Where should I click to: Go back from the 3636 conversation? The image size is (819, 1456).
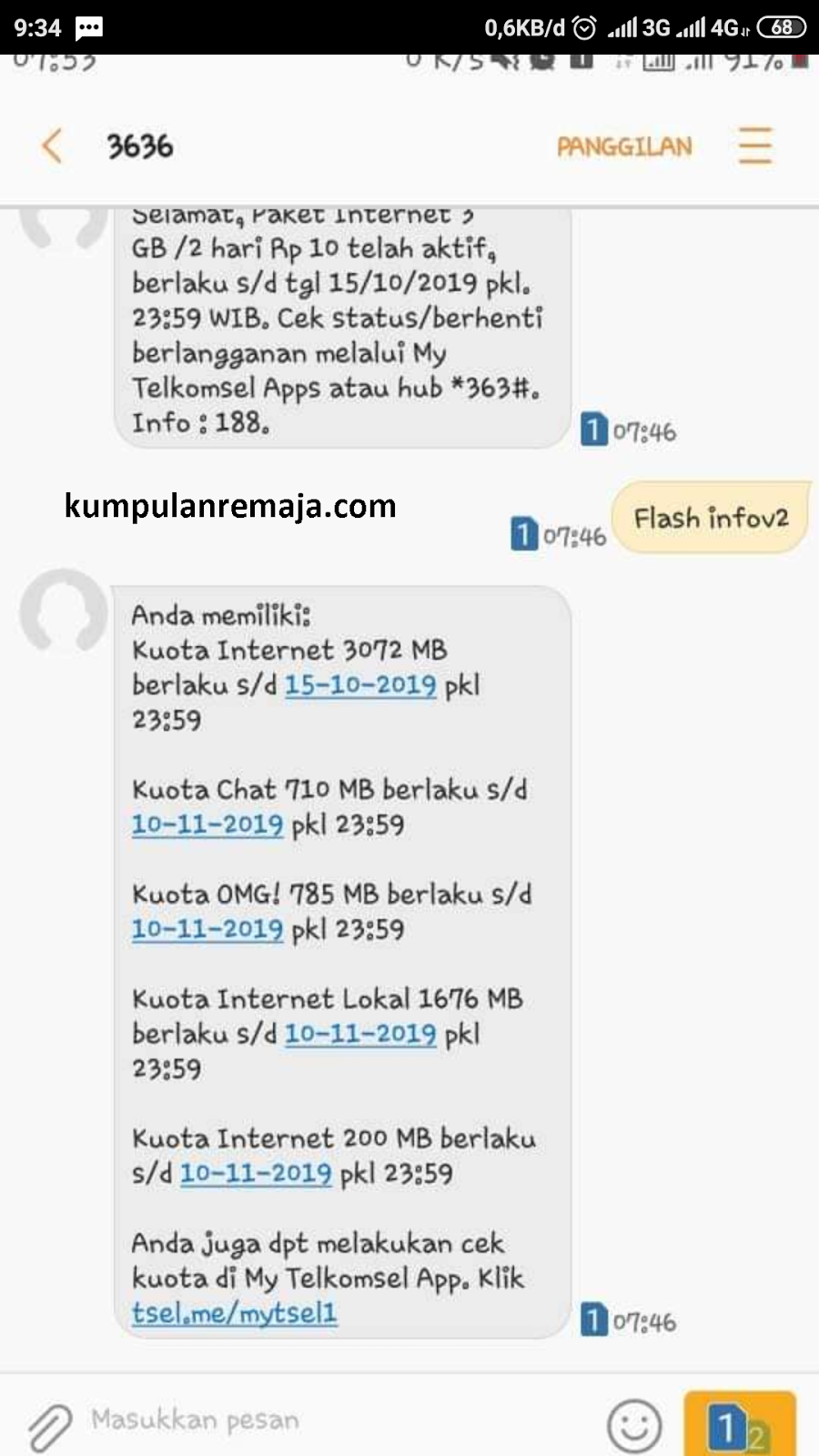point(52,146)
